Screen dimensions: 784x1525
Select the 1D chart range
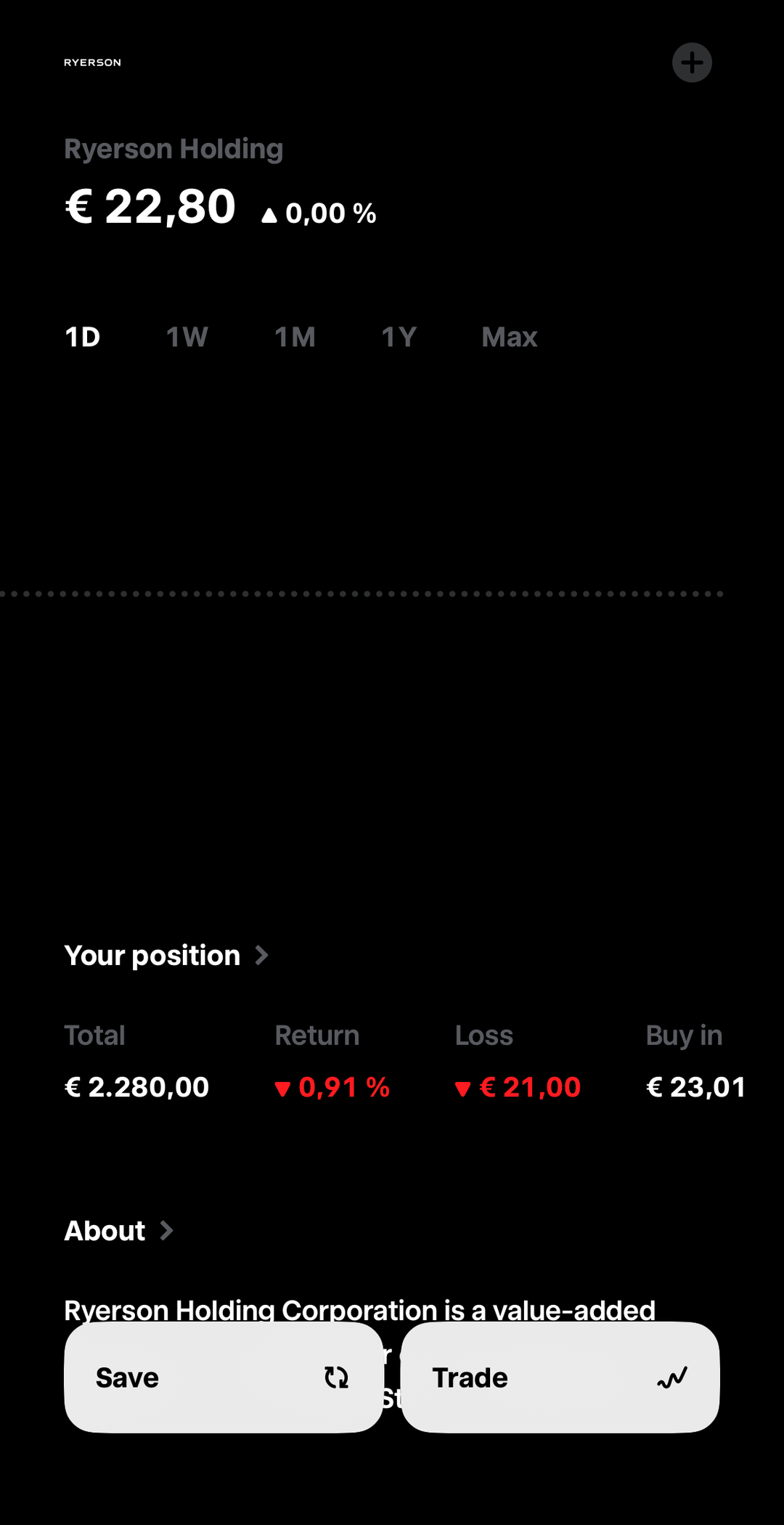pyautogui.click(x=83, y=337)
